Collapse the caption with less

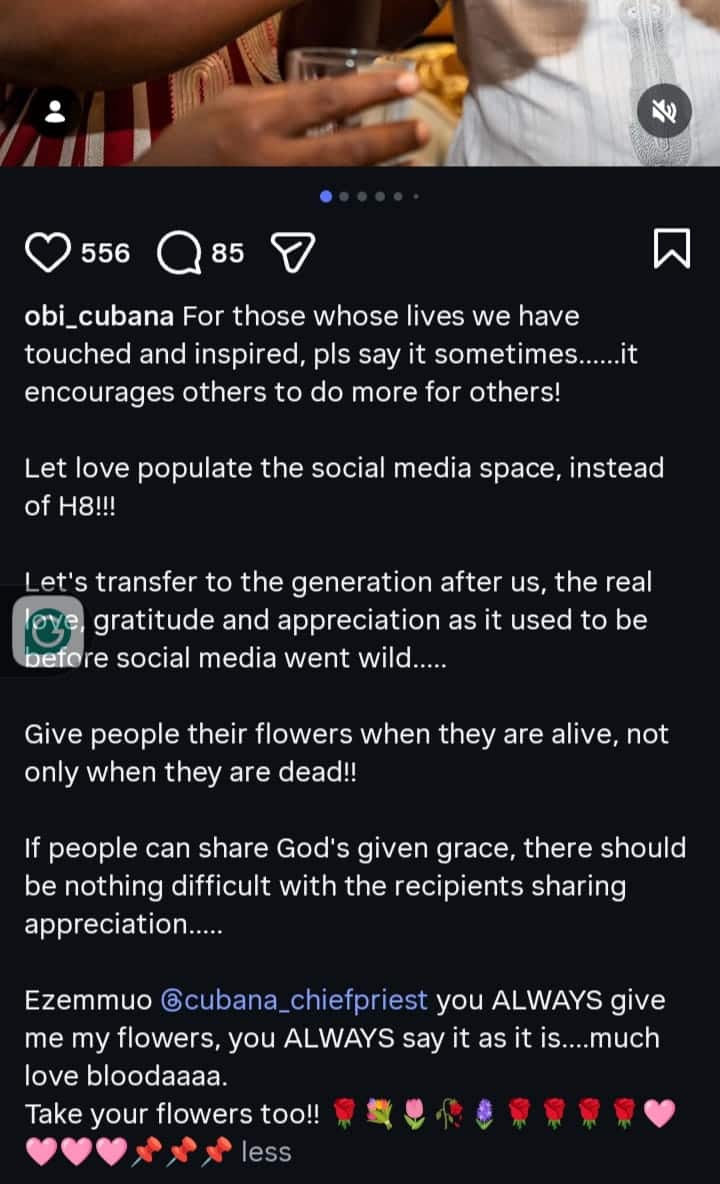pyautogui.click(x=266, y=1152)
